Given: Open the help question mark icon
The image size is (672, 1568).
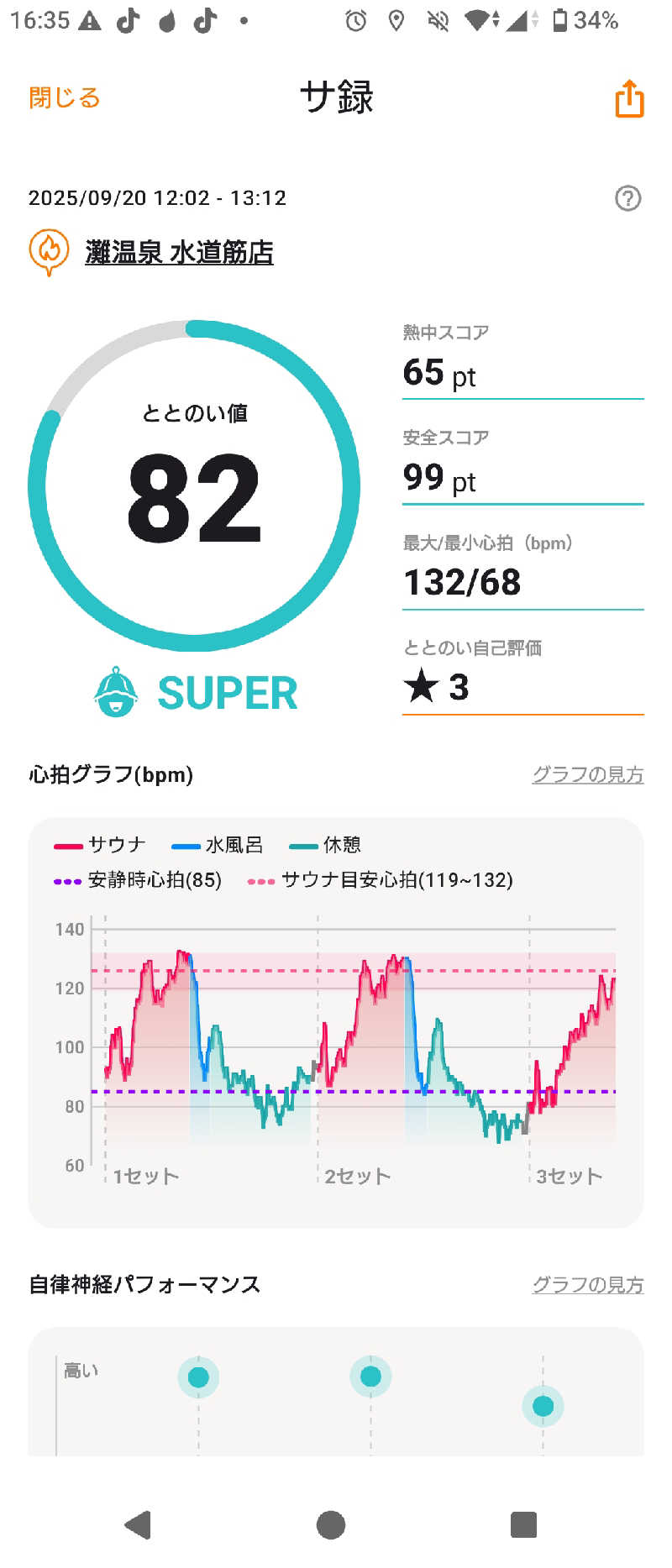Looking at the screenshot, I should click(627, 198).
